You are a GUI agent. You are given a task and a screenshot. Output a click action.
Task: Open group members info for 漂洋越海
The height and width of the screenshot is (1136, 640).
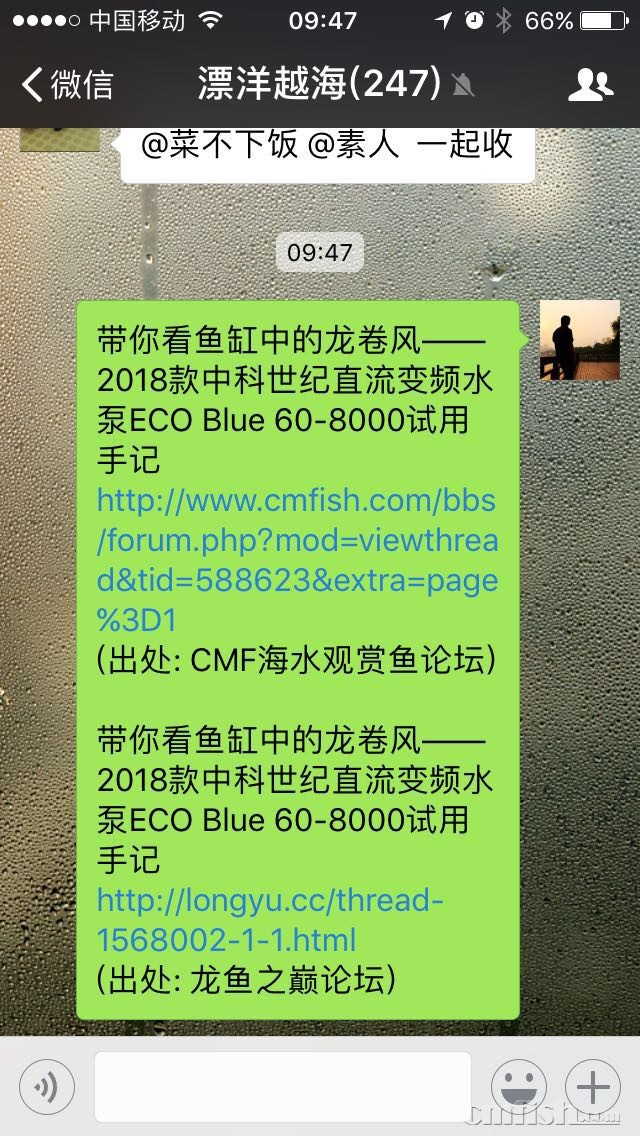coord(590,84)
